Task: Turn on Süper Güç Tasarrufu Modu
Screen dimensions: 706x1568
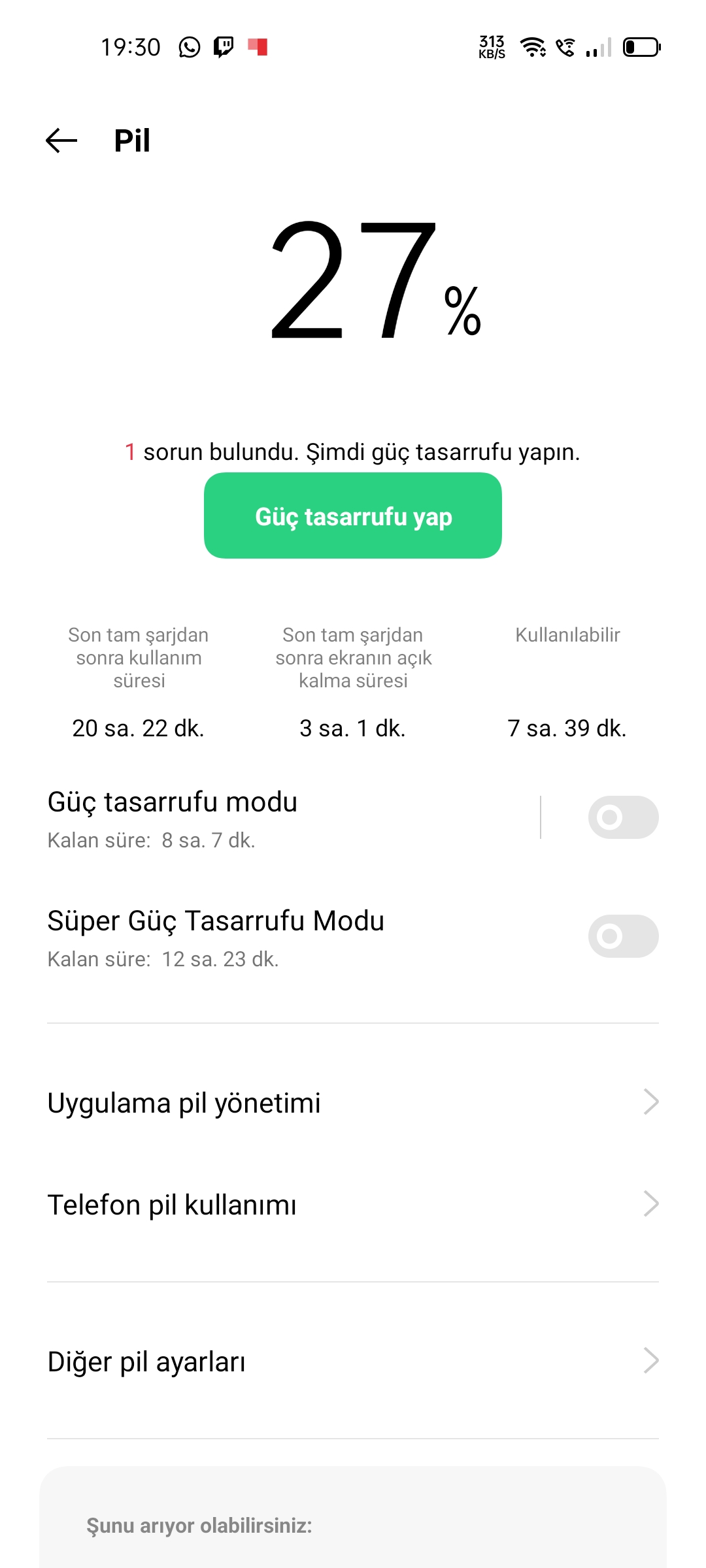Action: pos(623,936)
